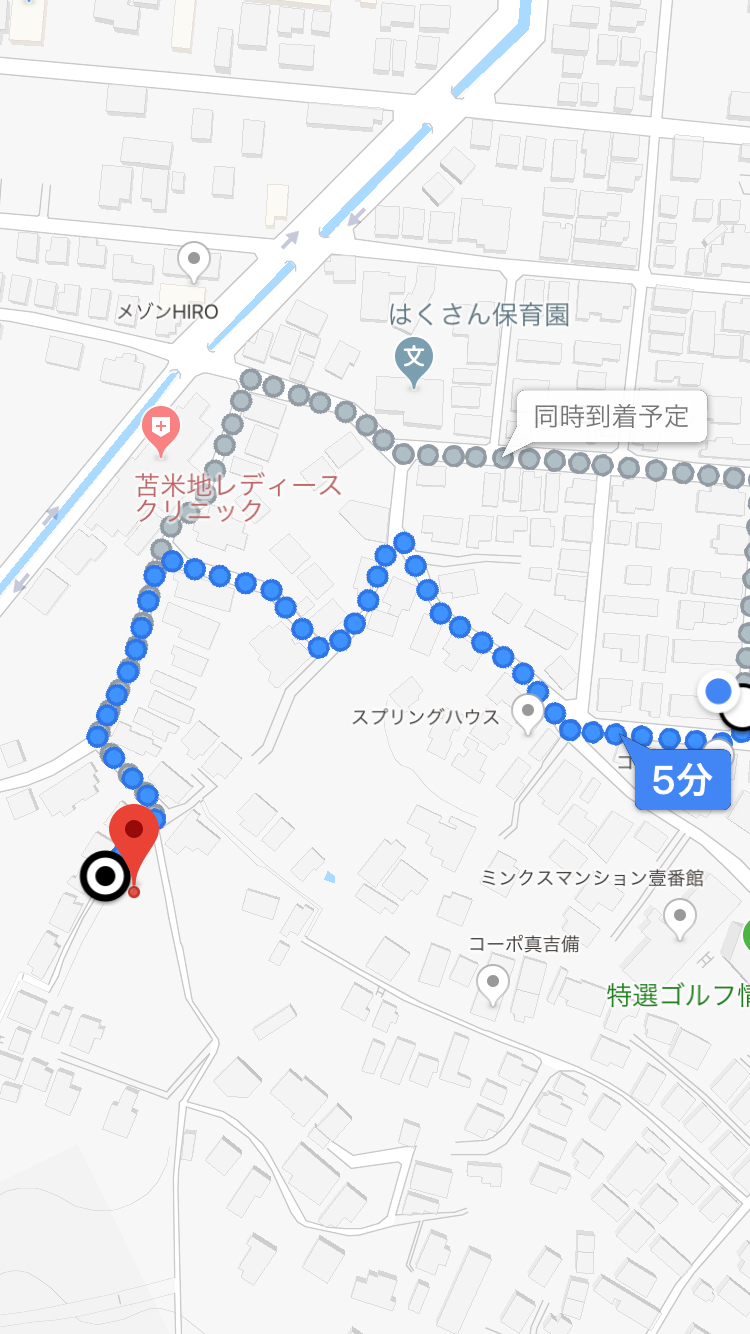Tap the メゾンHIRO place pin
The width and height of the screenshot is (750, 1334).
(194, 262)
